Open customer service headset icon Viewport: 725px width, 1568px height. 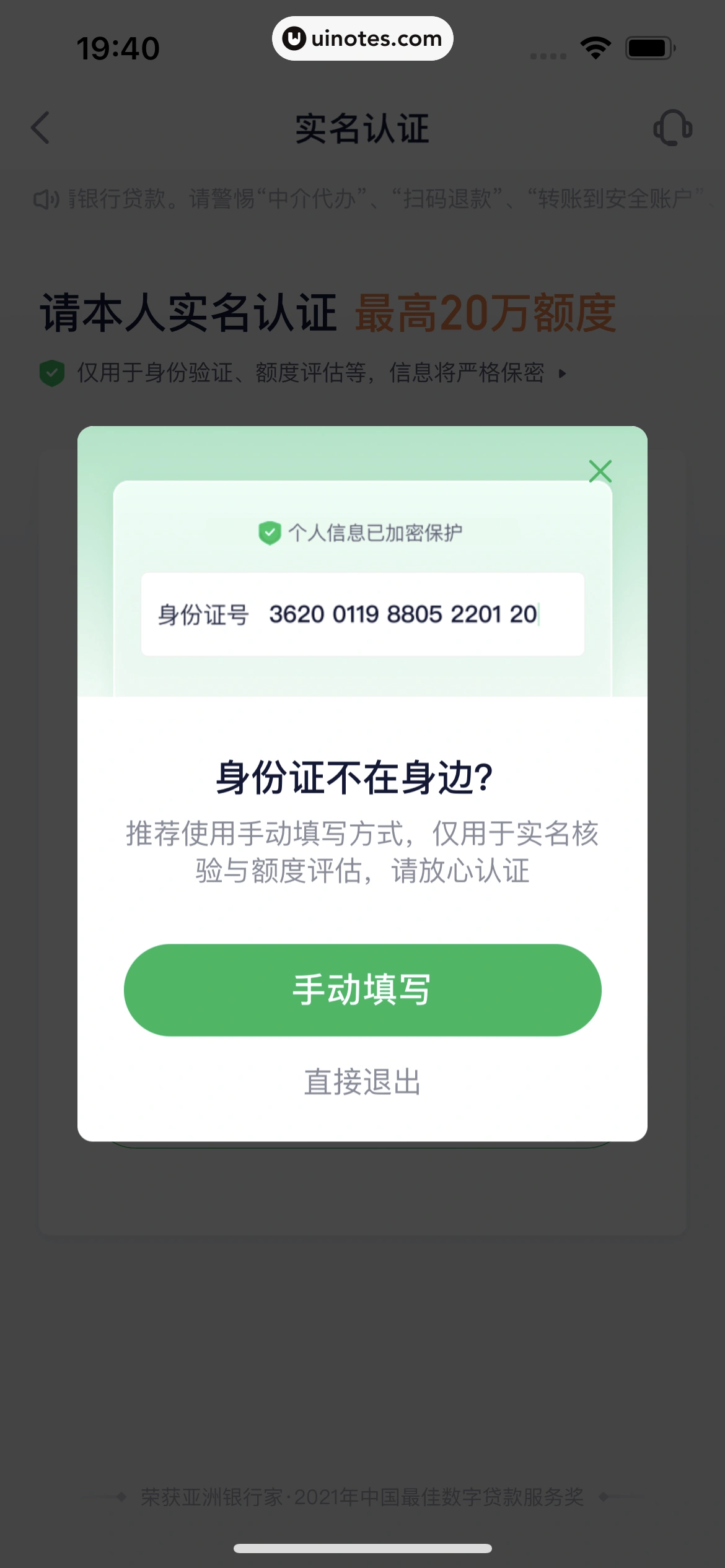point(673,128)
